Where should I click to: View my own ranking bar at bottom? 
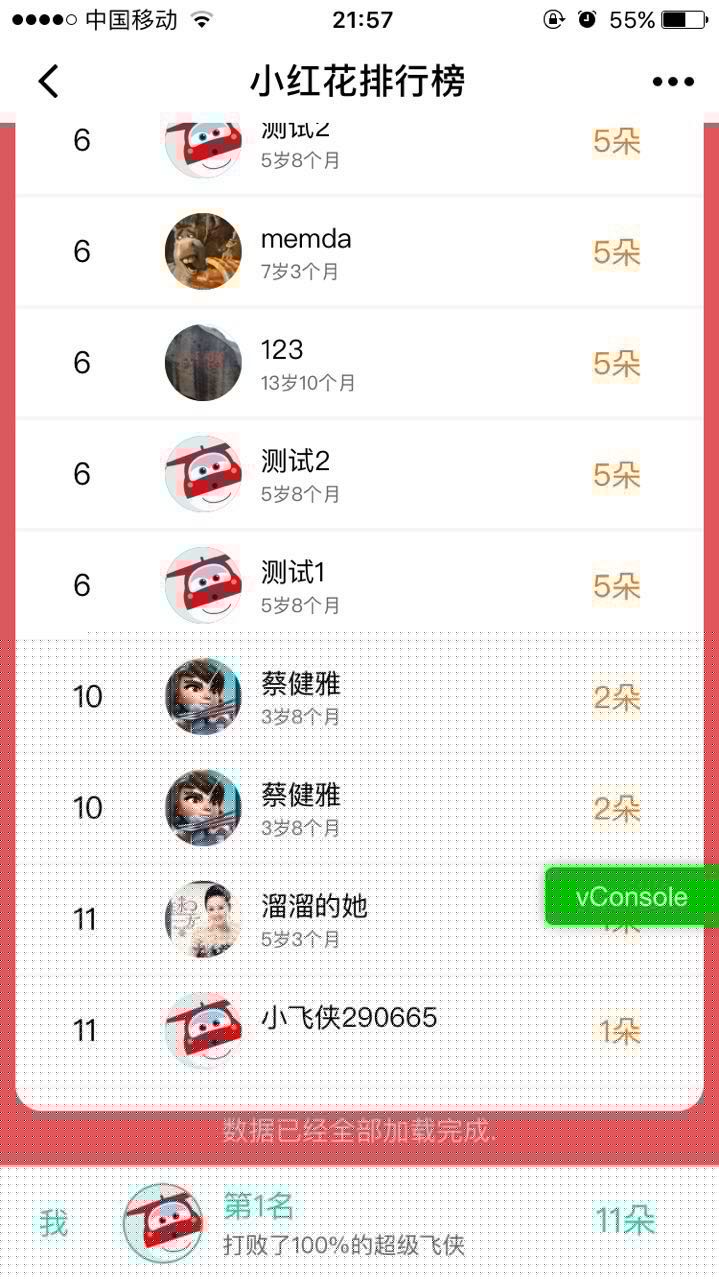click(359, 1222)
